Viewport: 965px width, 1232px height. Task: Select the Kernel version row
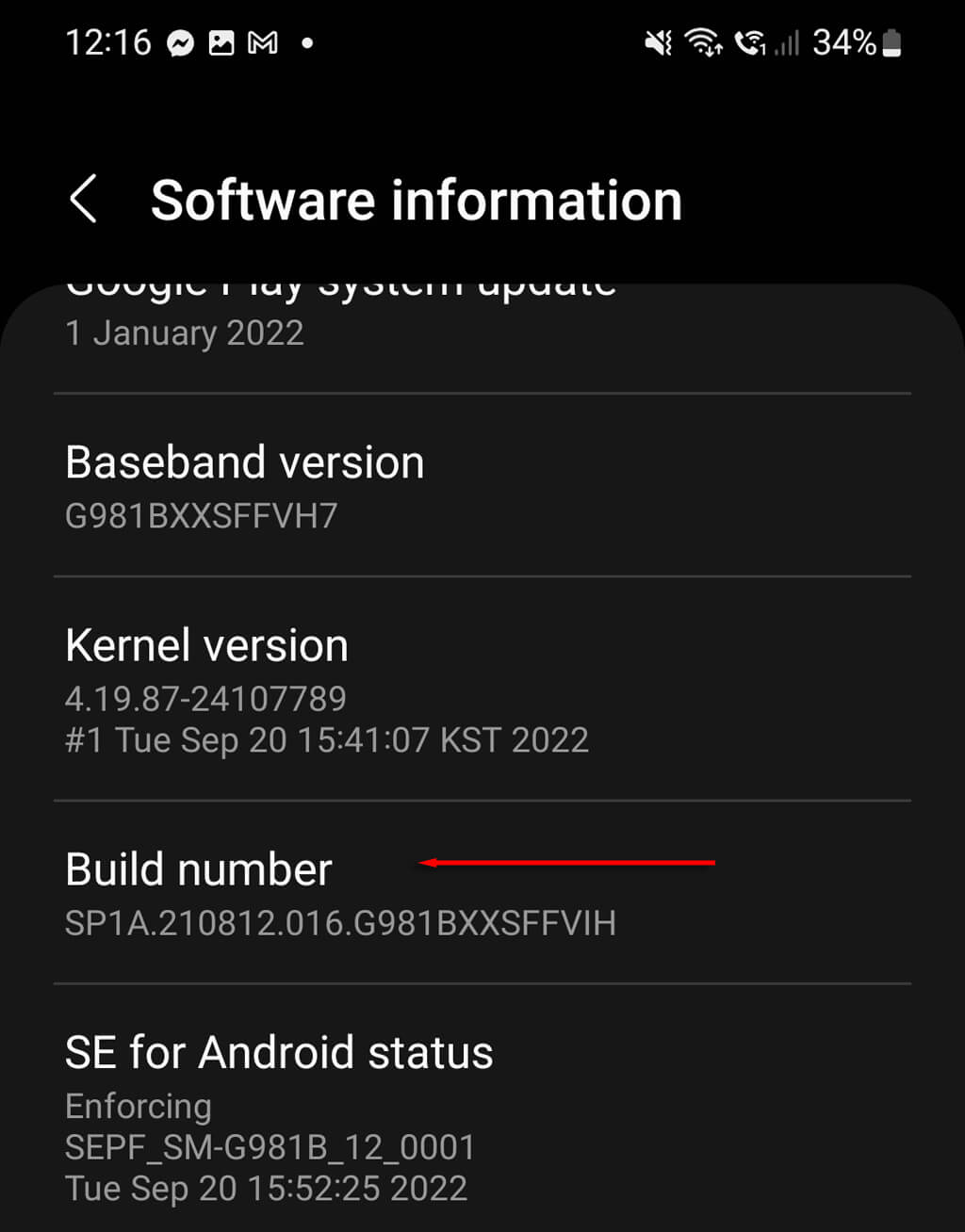click(326, 689)
